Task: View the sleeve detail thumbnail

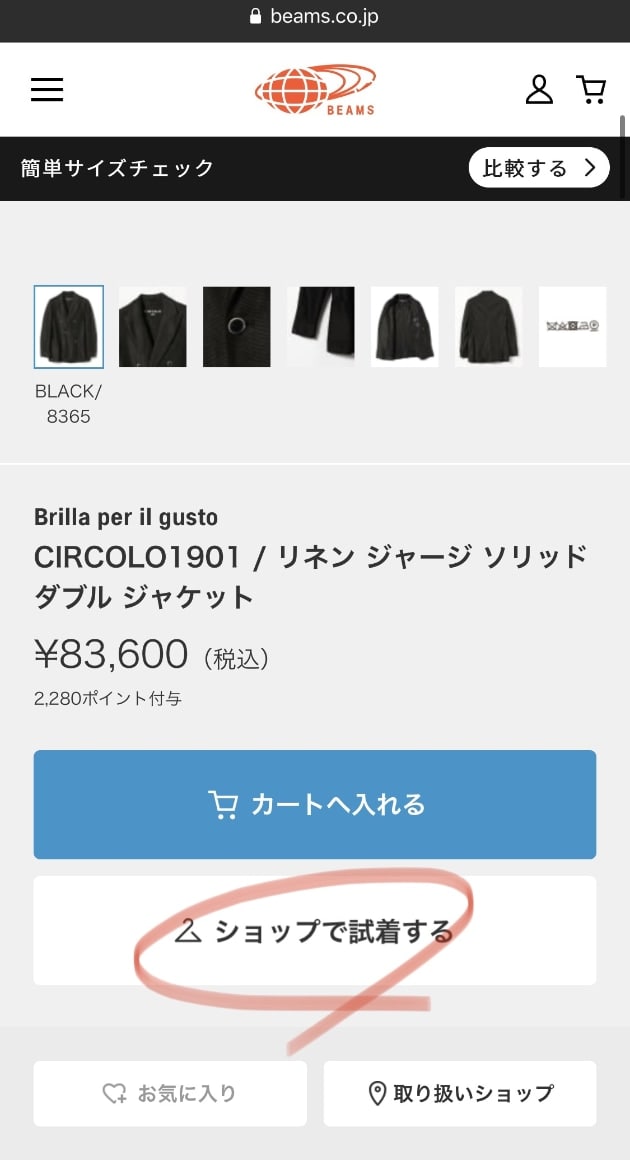Action: (321, 327)
